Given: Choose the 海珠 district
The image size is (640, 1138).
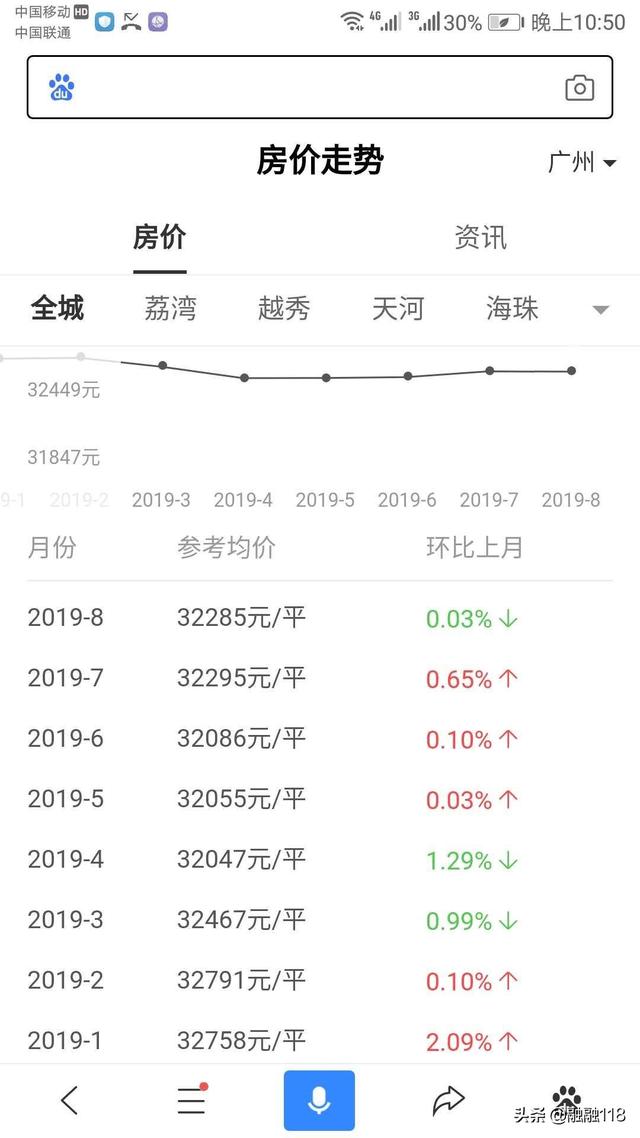Looking at the screenshot, I should tap(512, 308).
